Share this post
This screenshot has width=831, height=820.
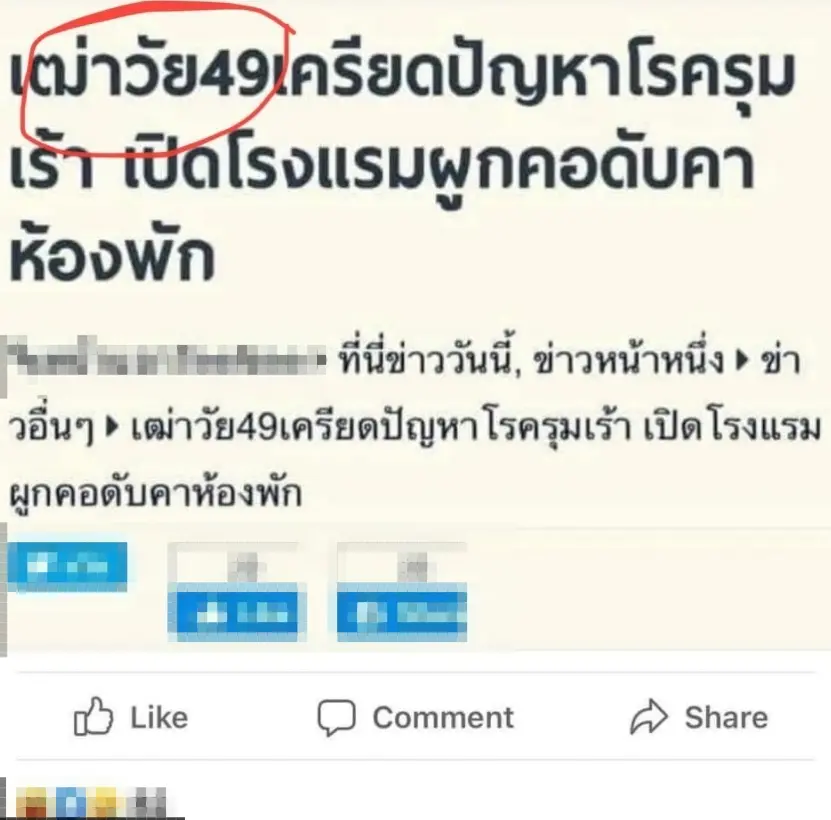point(698,717)
